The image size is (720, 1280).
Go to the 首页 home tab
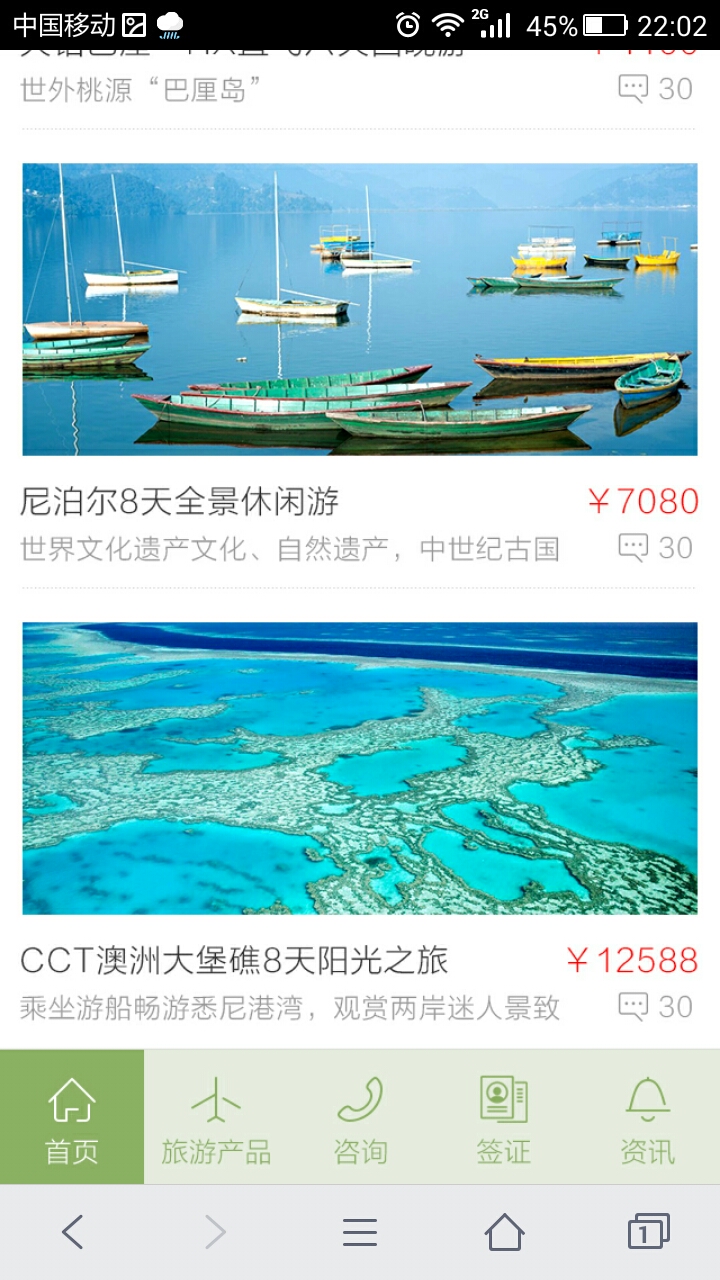pos(72,1117)
